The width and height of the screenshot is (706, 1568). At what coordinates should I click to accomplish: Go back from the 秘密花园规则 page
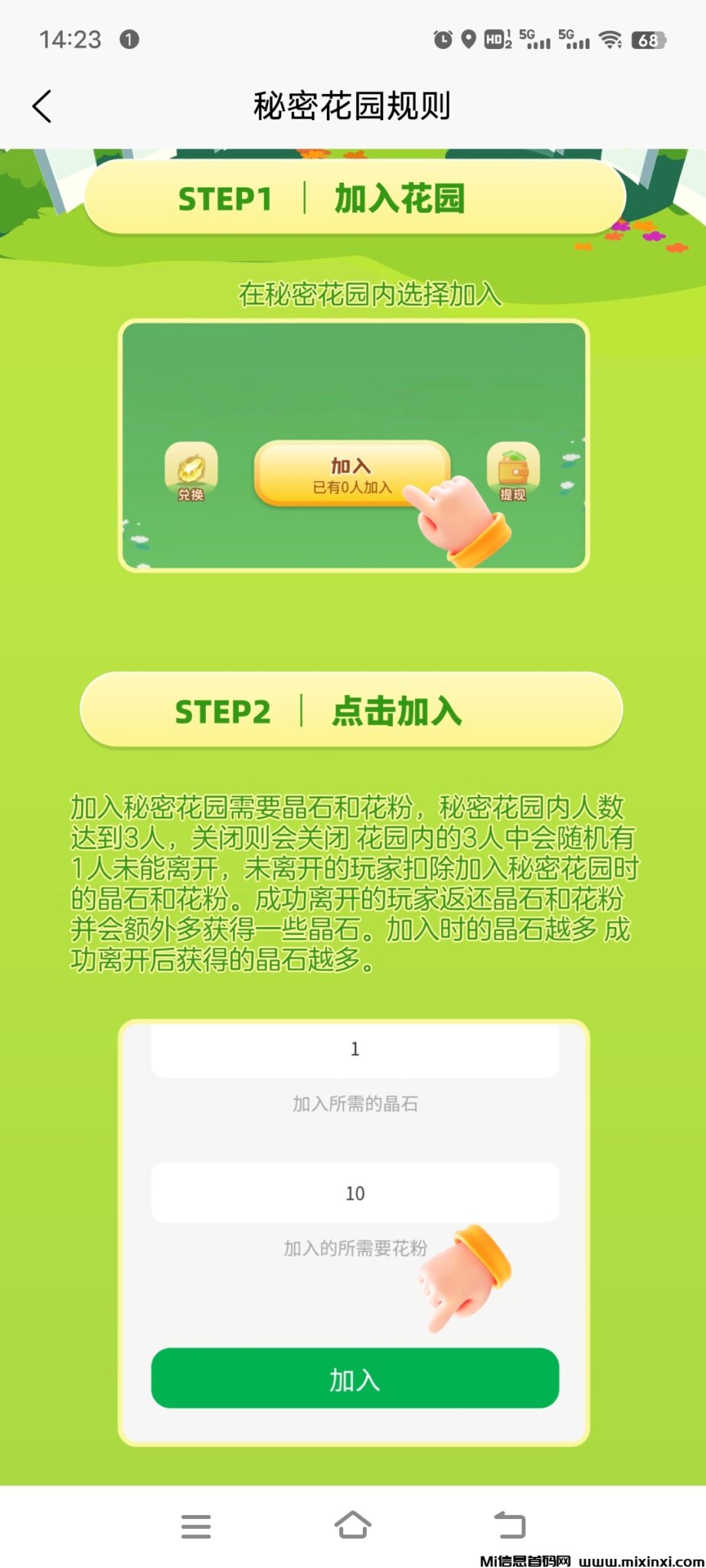point(43,106)
